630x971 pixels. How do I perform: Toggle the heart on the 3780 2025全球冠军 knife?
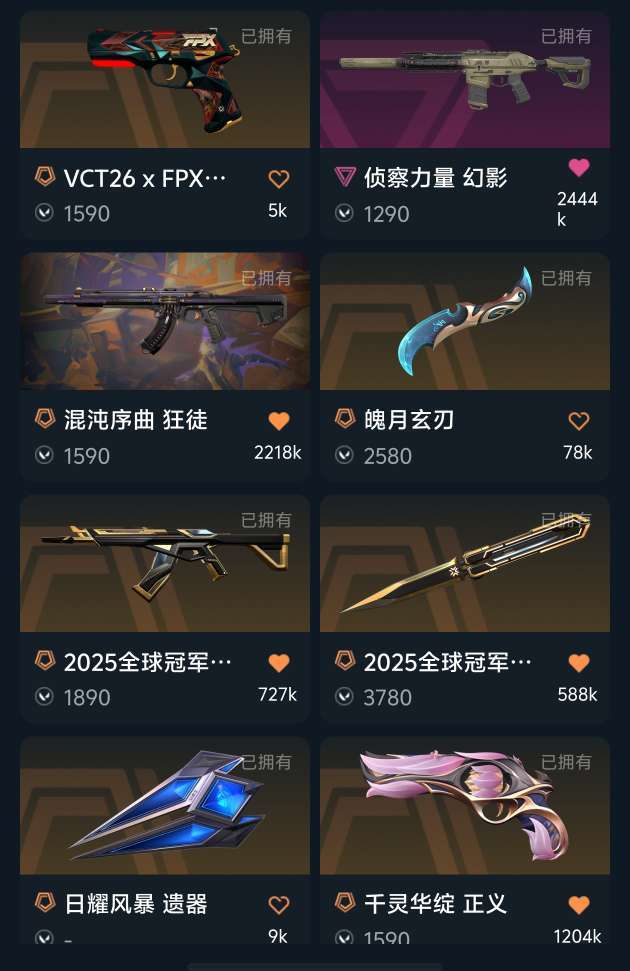(x=579, y=663)
